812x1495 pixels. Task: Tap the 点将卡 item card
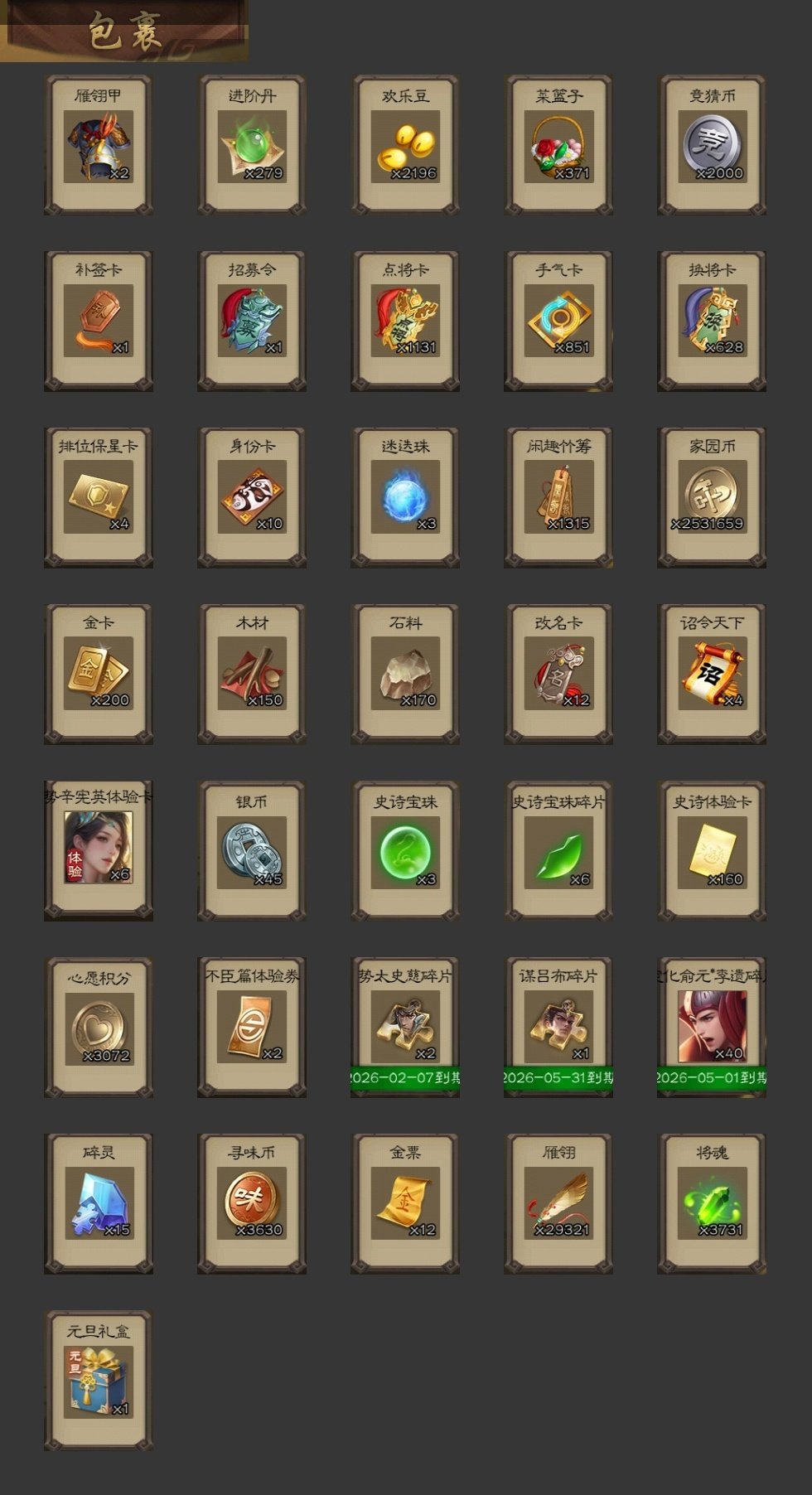point(405,322)
